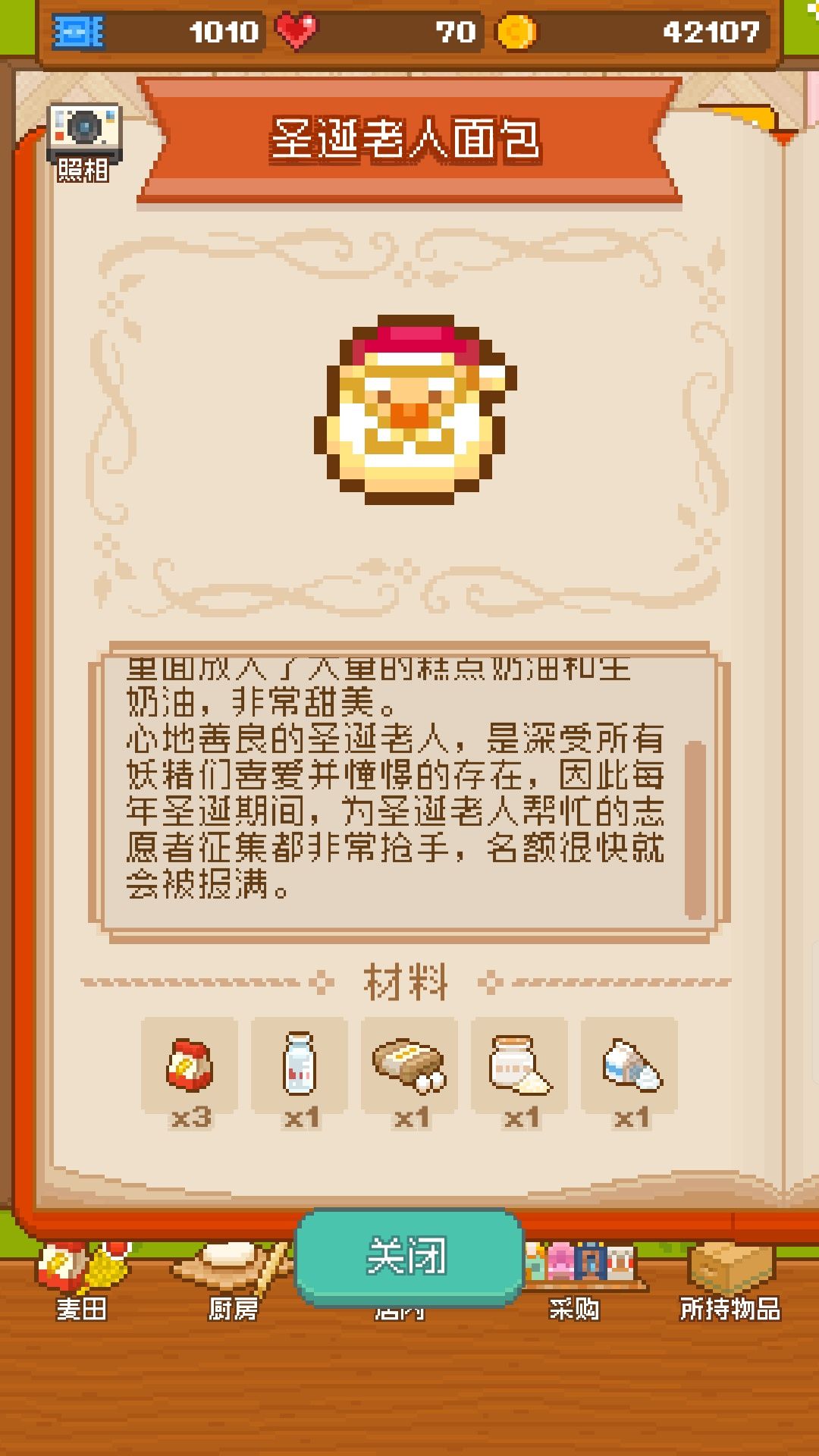Click the heart counter showing 70

click(x=455, y=30)
